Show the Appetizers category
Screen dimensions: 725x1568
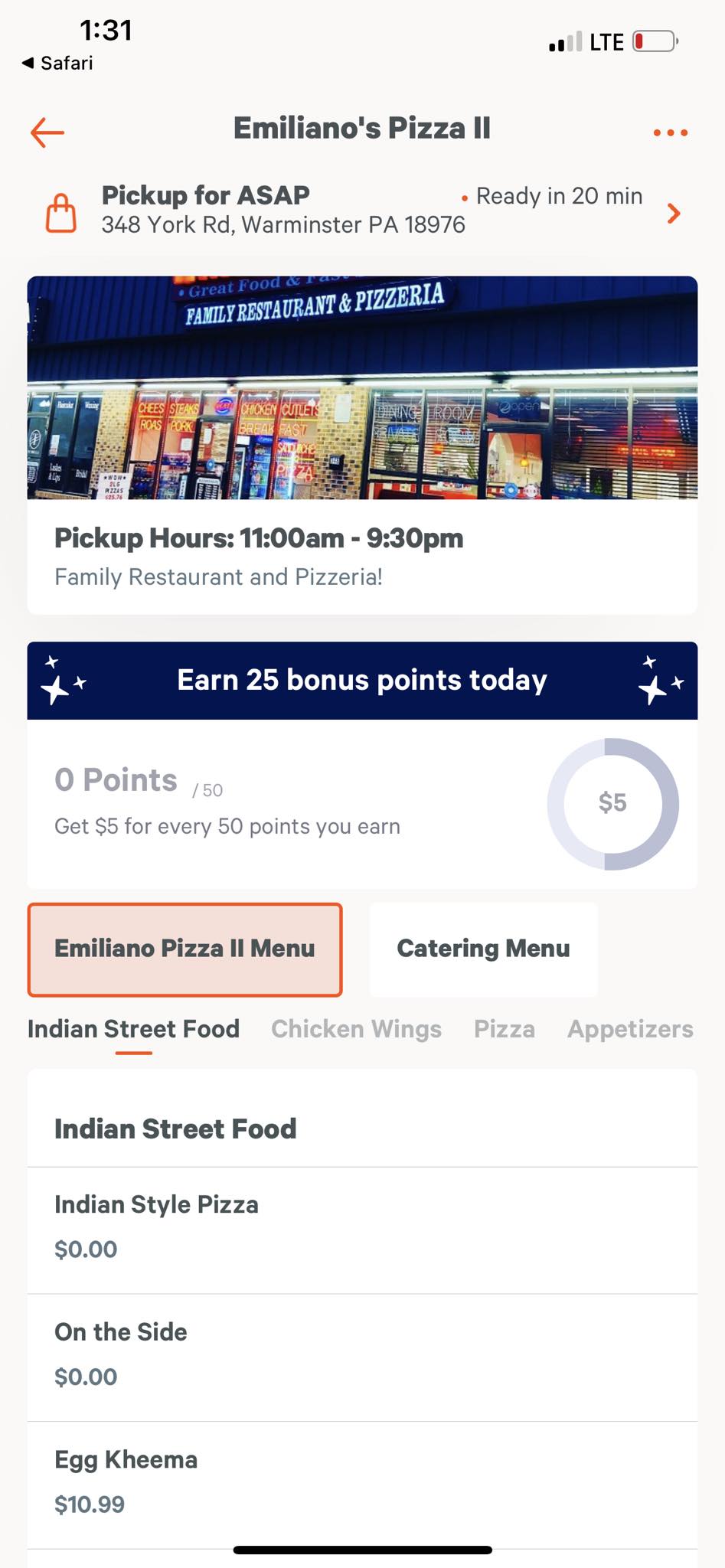[x=629, y=1029]
